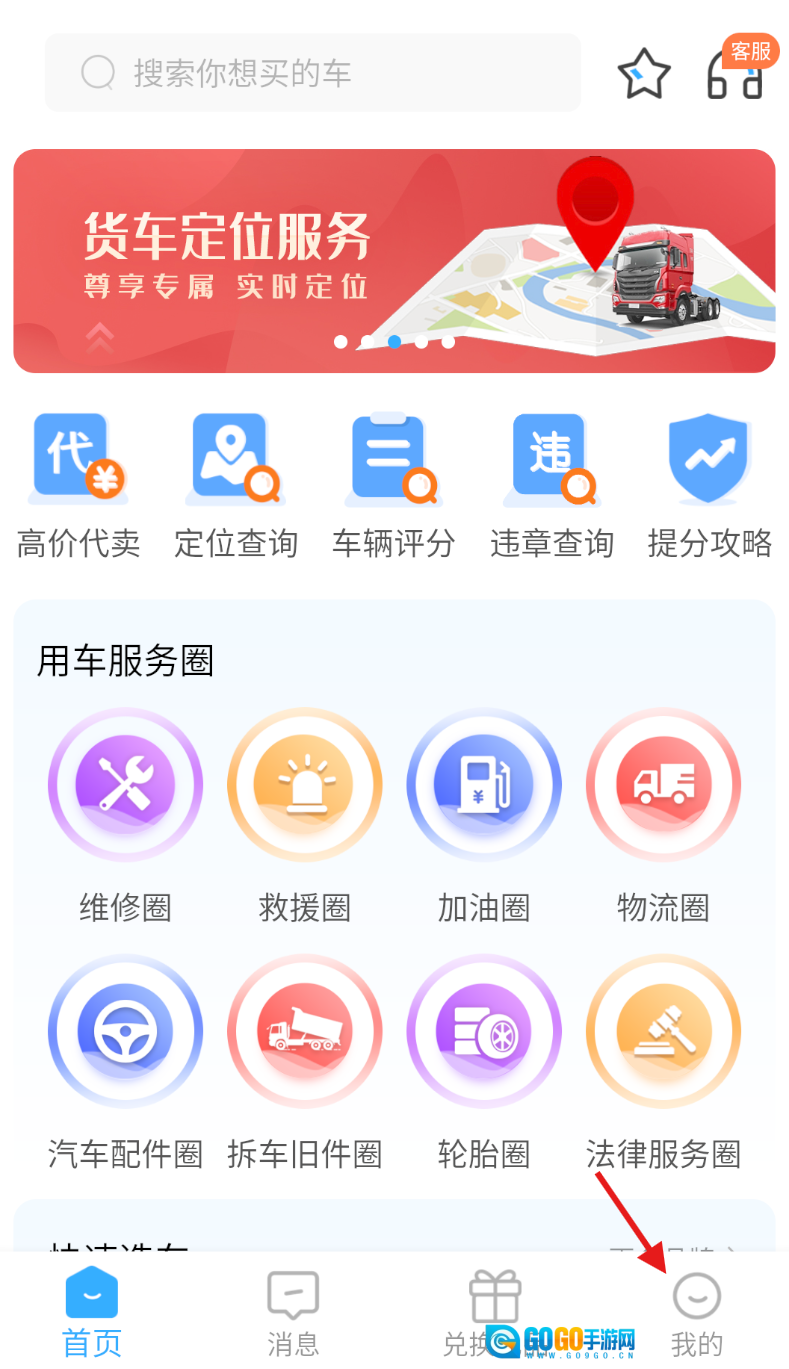Tap the search box for cars

pos(312,73)
